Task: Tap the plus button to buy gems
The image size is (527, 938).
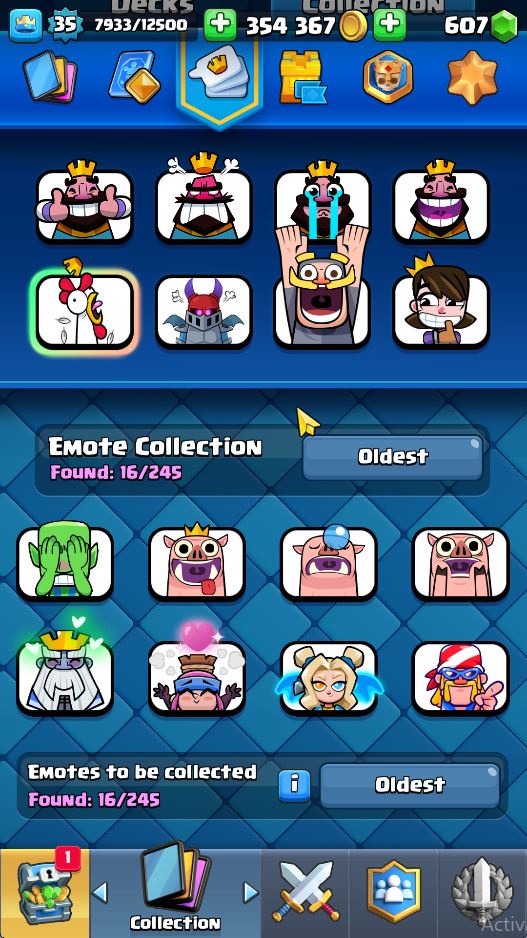Action: click(389, 25)
